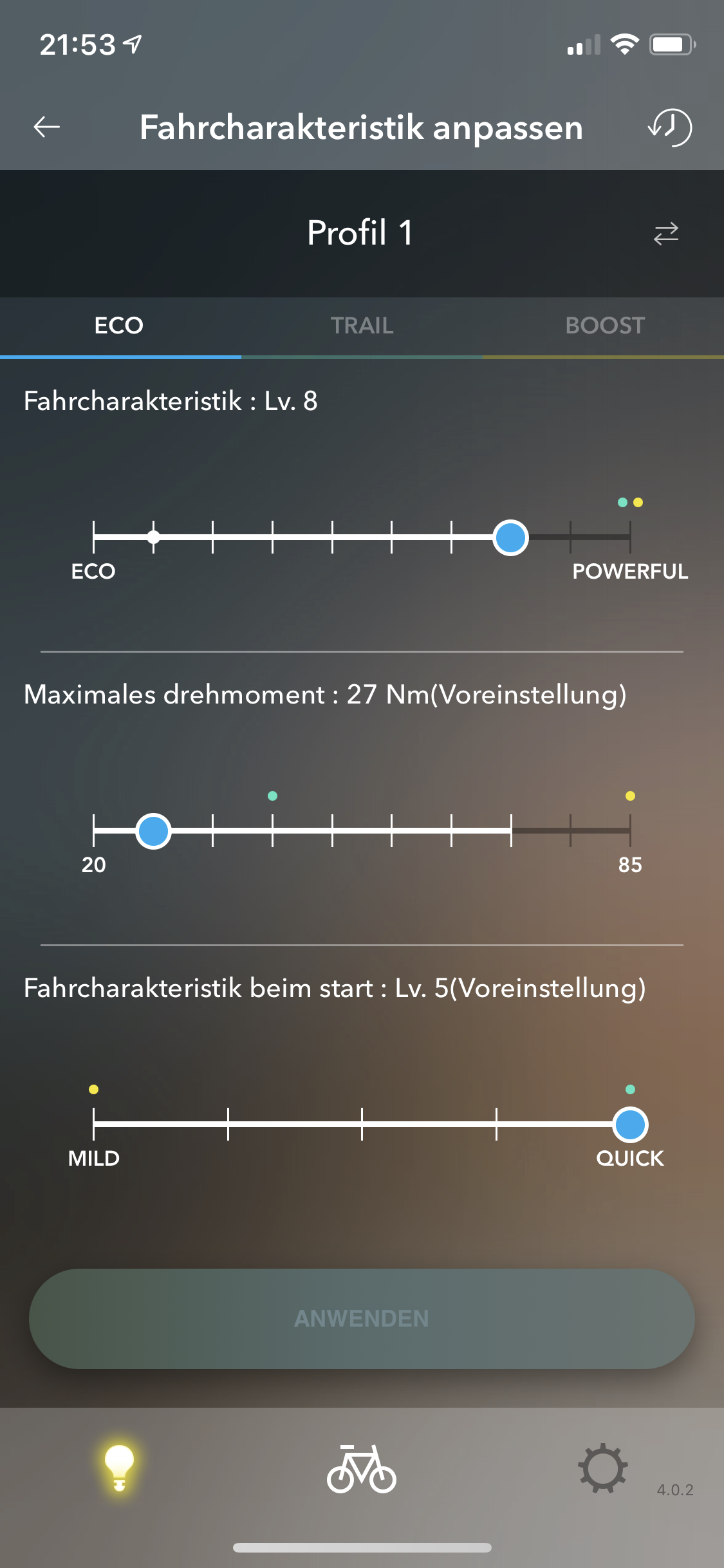
Task: Switch to the BOOST tab
Action: 604,326
